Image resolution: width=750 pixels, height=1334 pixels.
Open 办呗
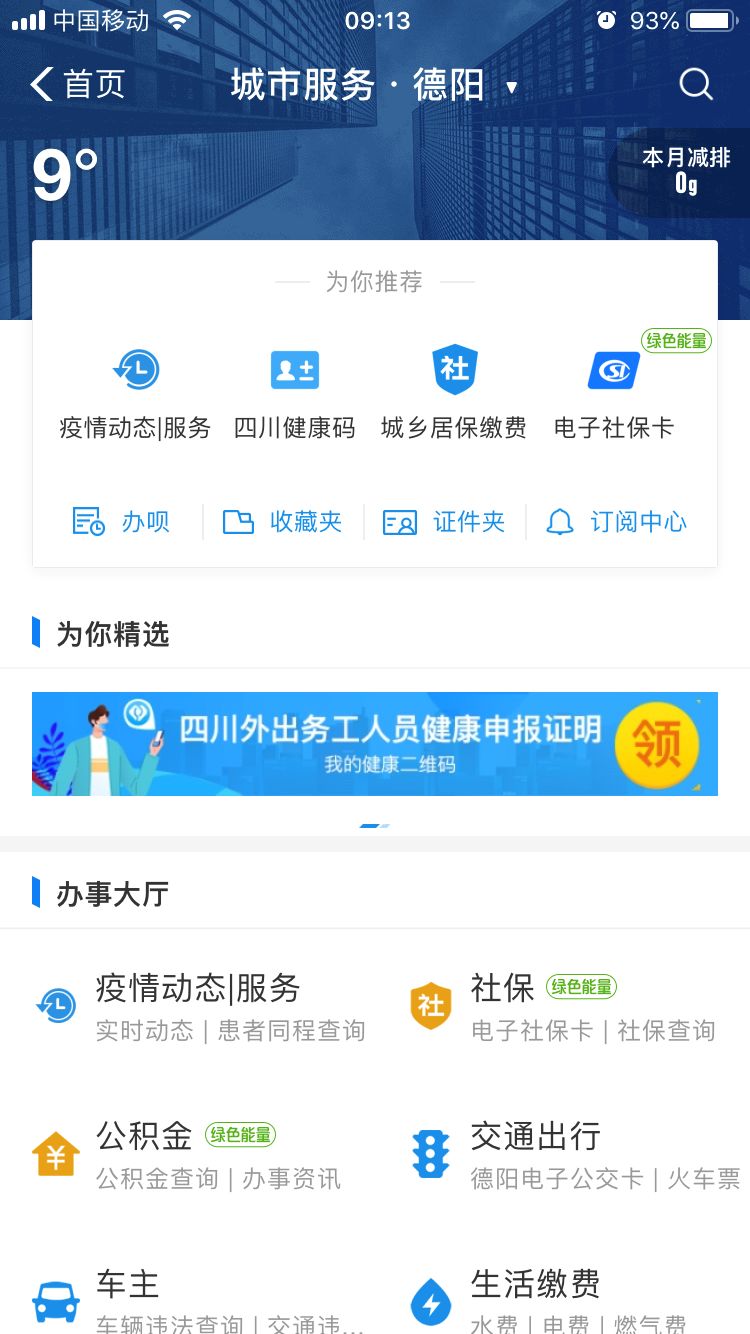point(121,522)
